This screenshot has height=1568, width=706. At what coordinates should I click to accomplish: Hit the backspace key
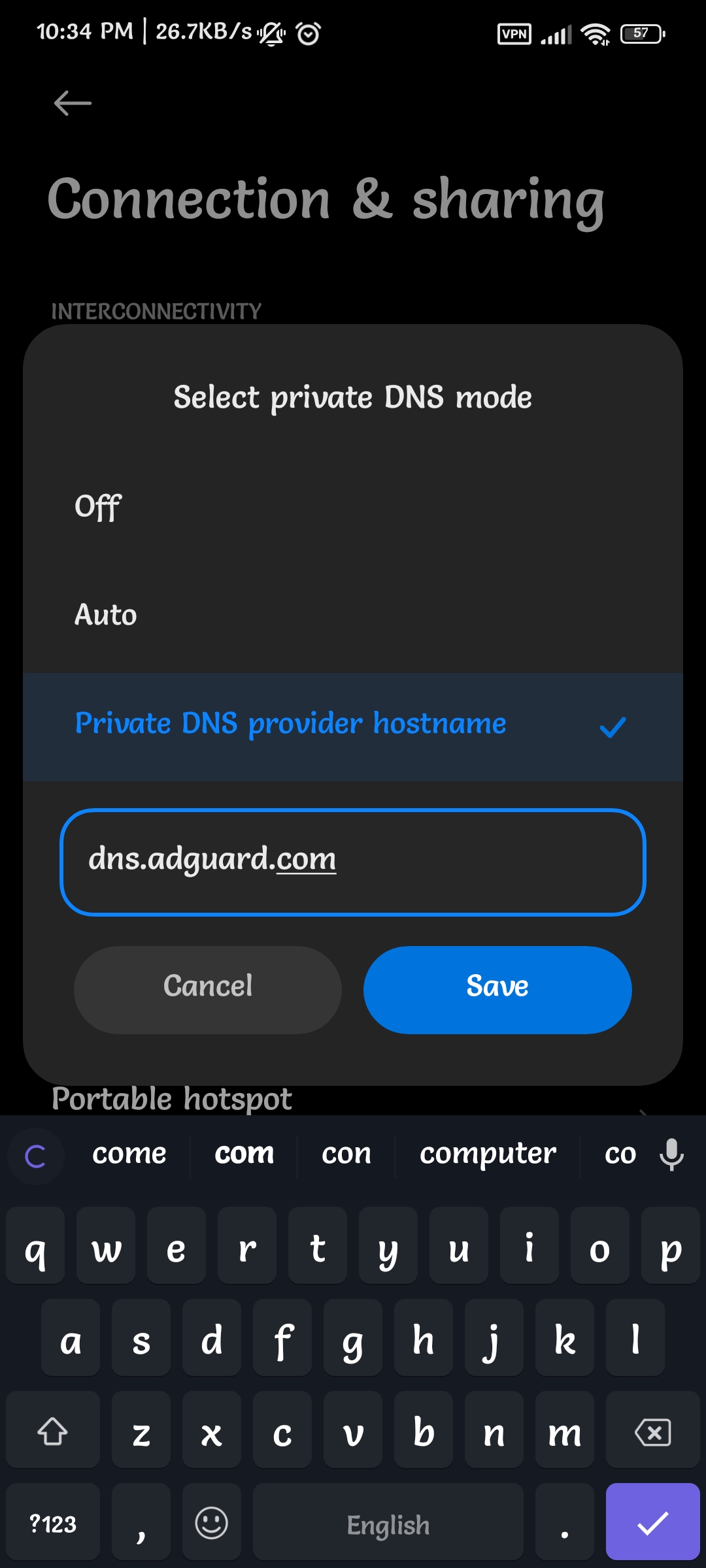(x=652, y=1432)
